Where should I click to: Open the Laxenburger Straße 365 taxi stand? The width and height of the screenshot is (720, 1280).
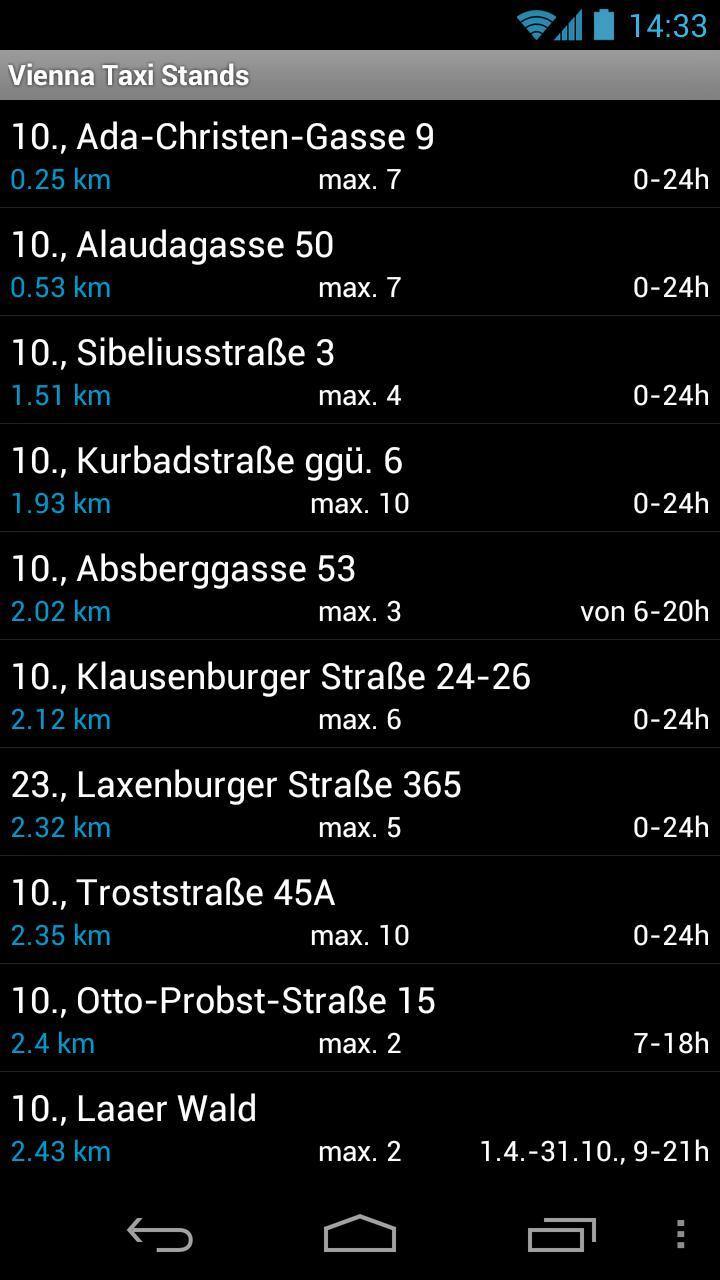click(360, 802)
